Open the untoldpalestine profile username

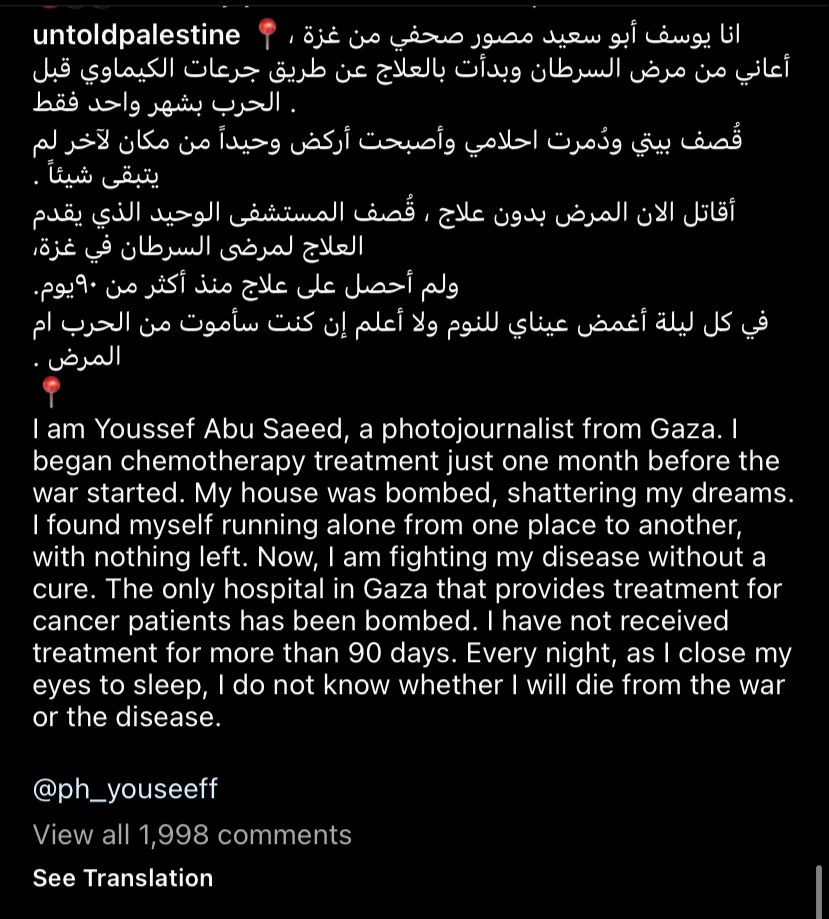point(136,36)
